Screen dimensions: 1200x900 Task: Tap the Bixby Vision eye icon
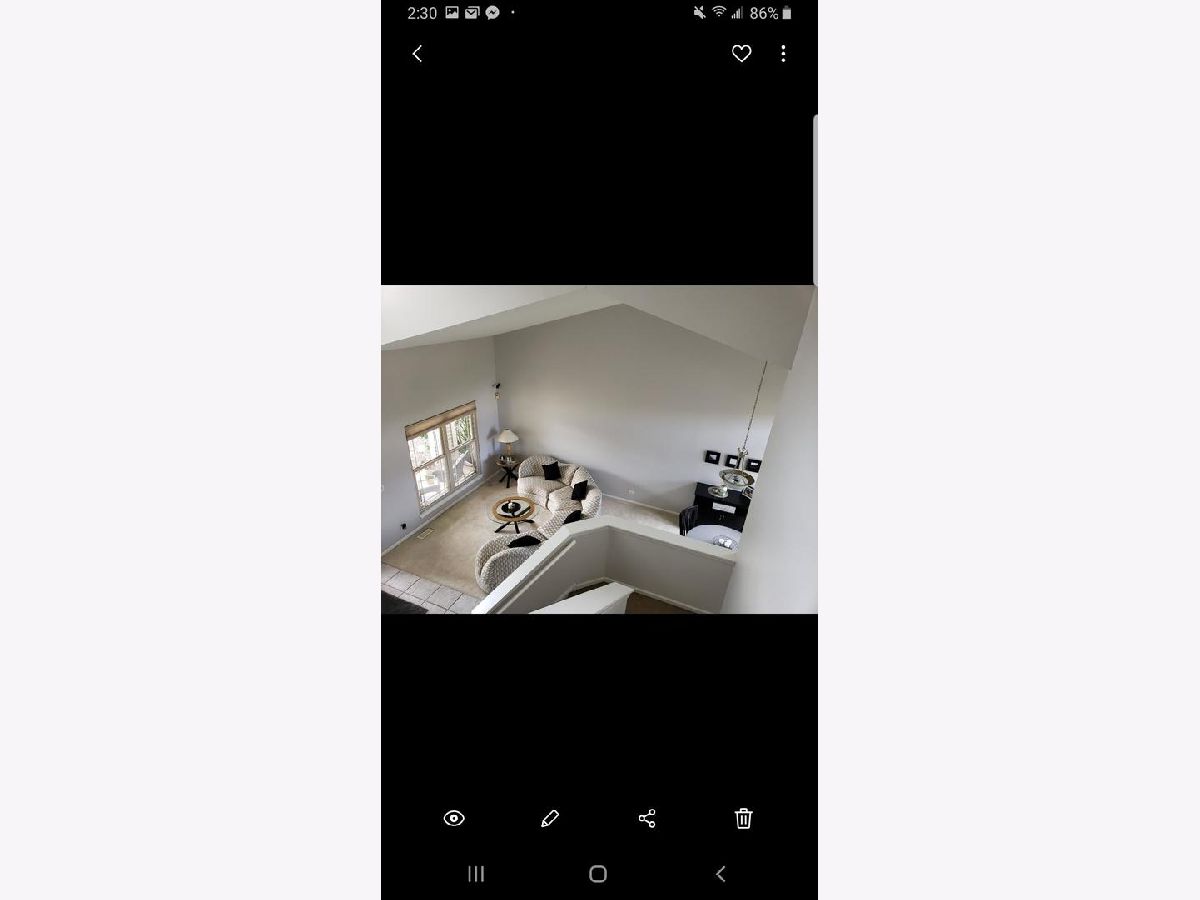454,819
